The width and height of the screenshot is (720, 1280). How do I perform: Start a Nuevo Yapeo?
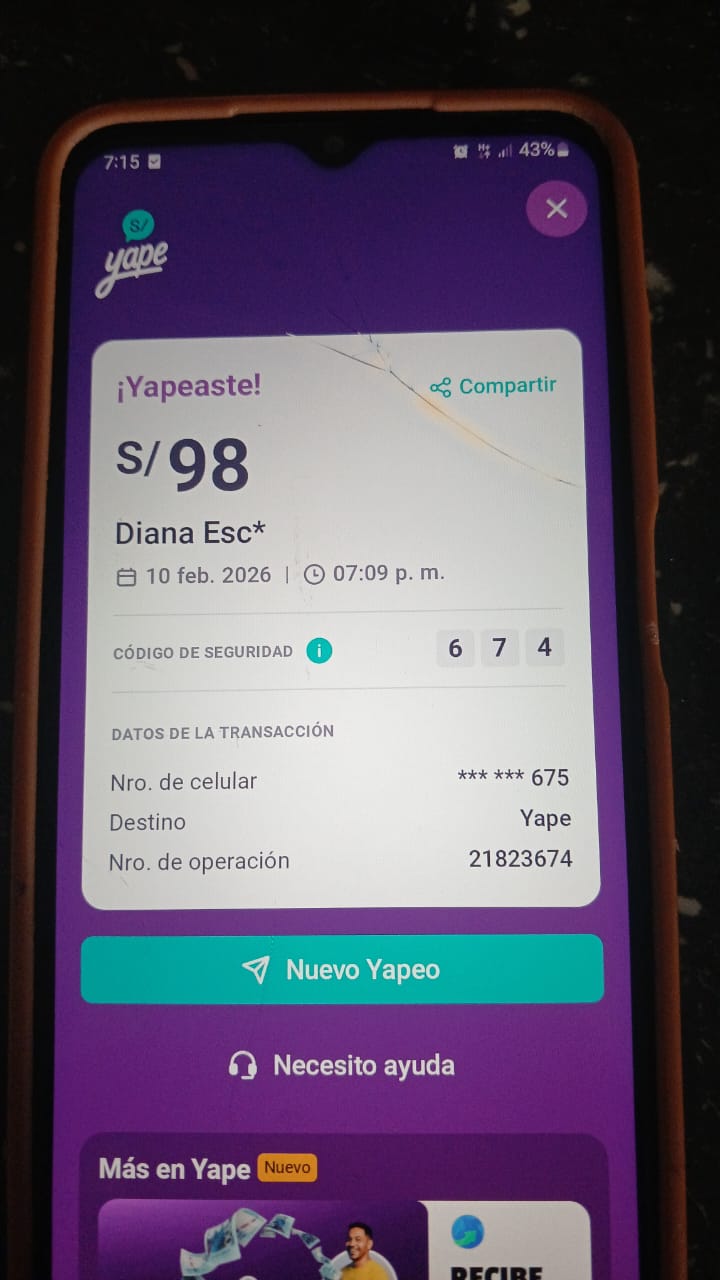point(342,969)
